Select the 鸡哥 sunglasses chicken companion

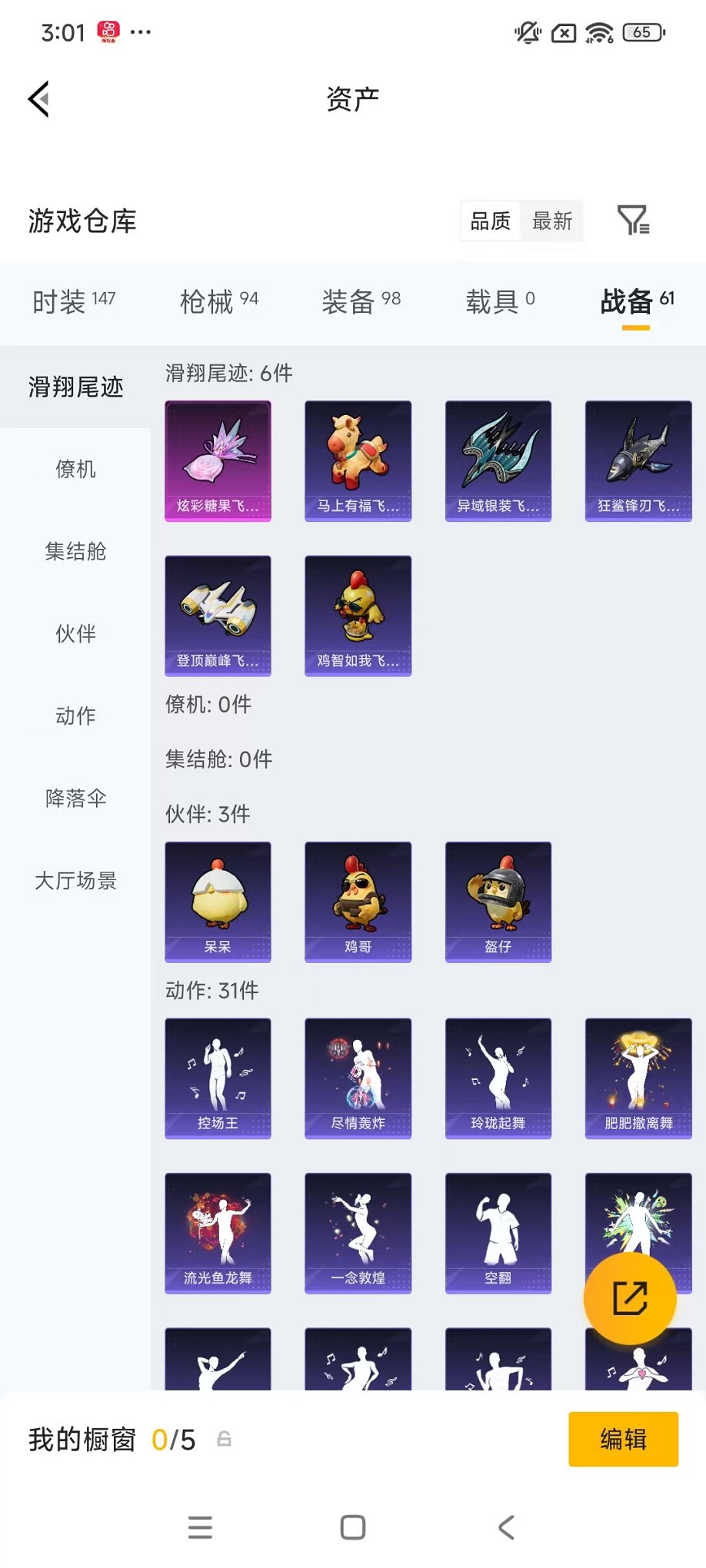click(358, 902)
